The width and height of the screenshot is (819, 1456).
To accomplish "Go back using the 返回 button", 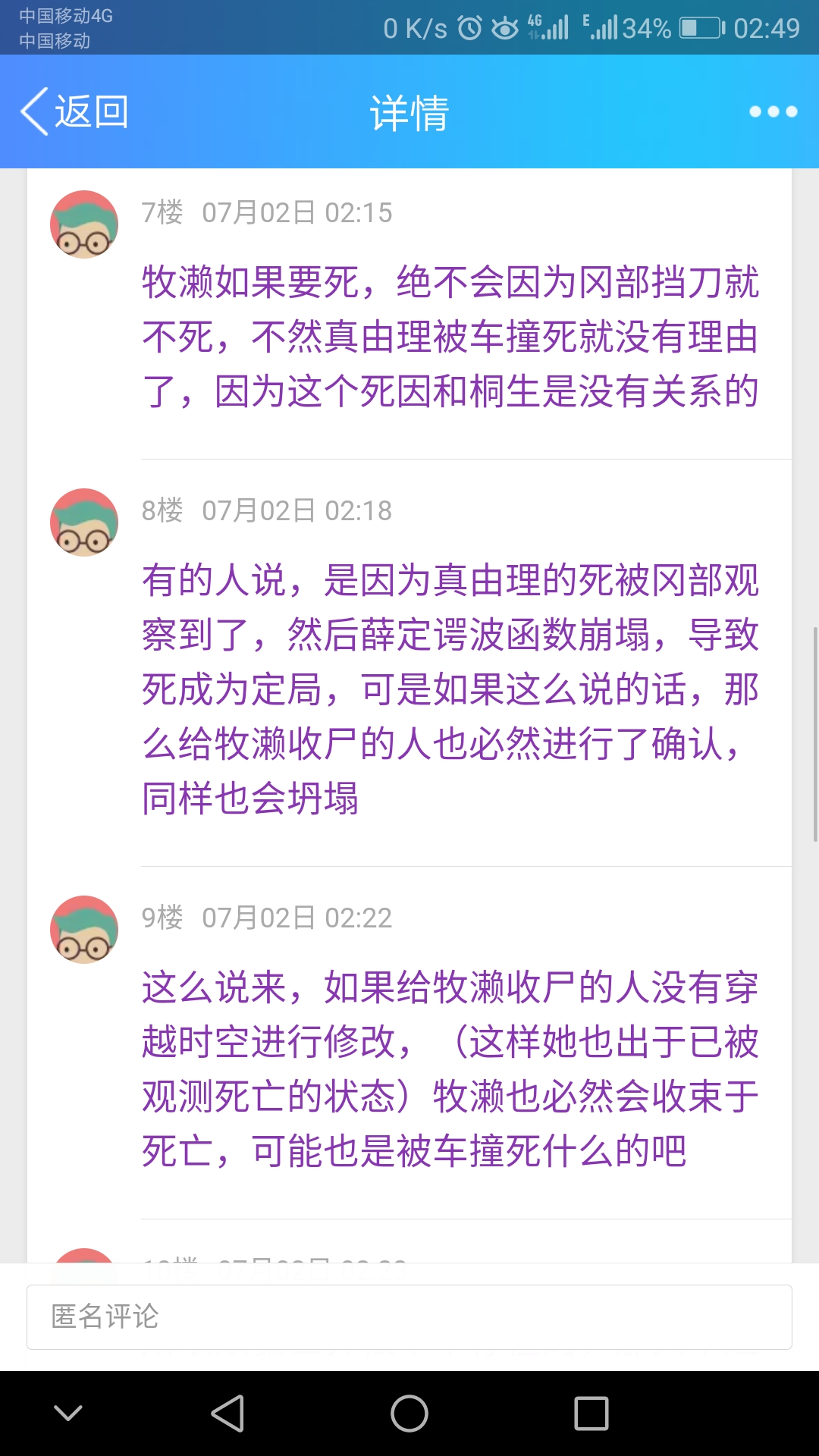I will [x=74, y=111].
